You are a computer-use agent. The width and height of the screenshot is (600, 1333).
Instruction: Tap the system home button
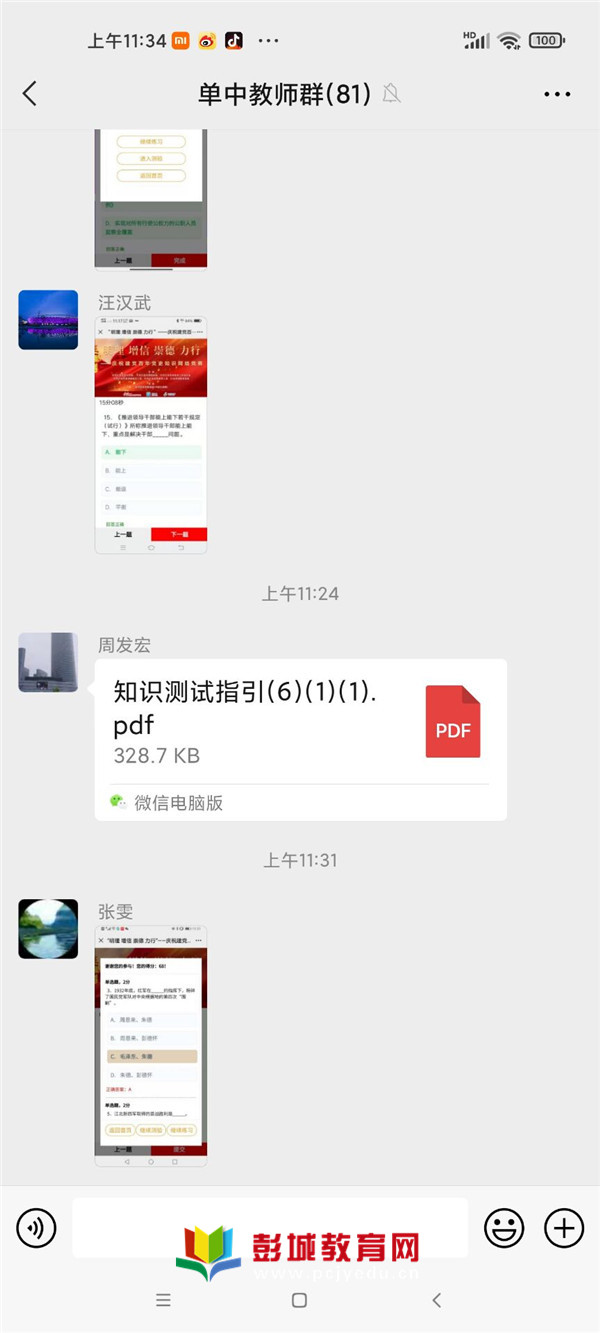coord(299,1300)
